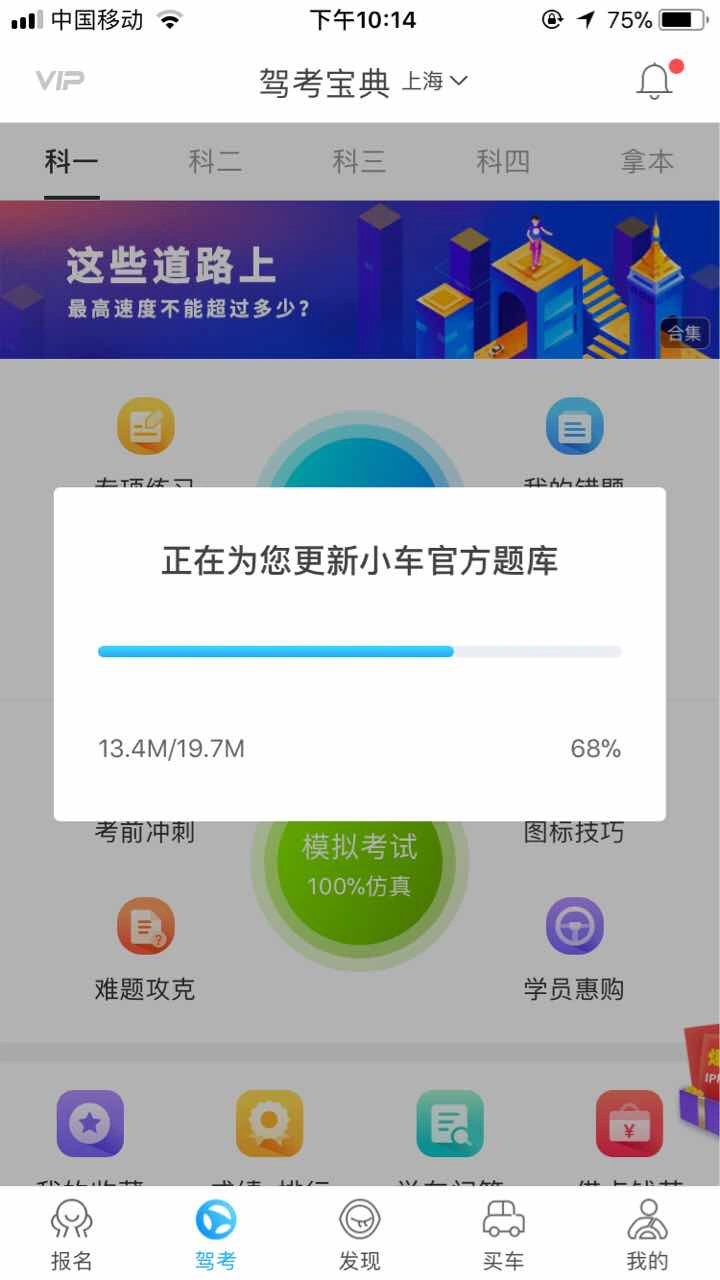Go to the 报名 tab
720x1280 pixels.
tap(72, 1235)
